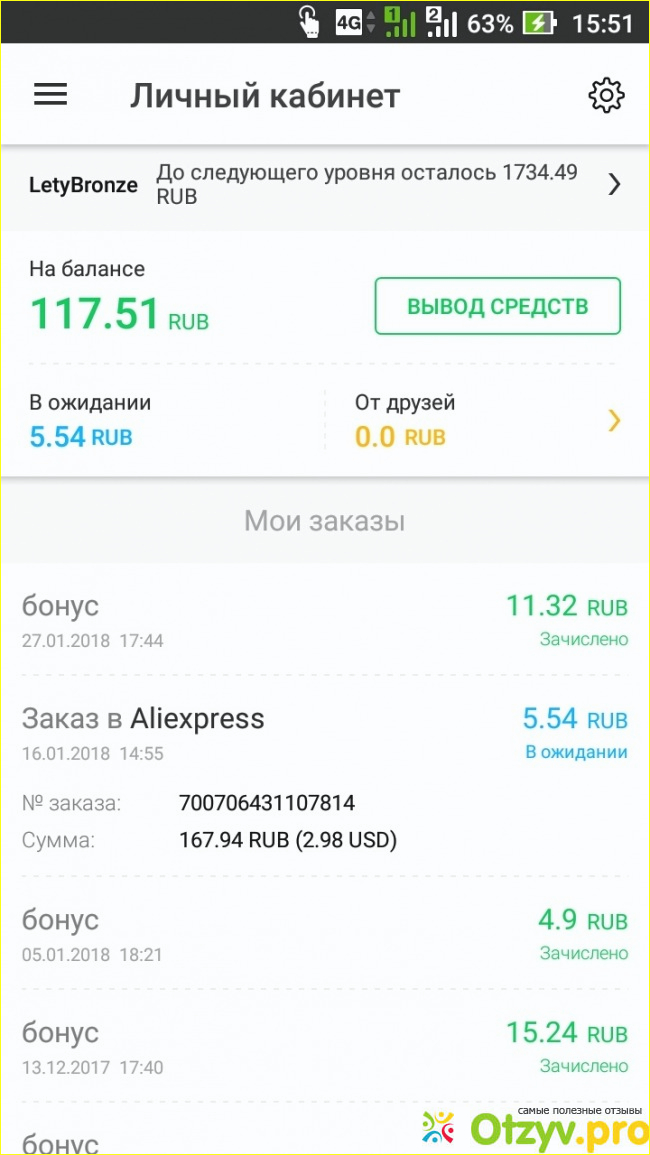The height and width of the screenshot is (1155, 650).
Task: Open the hamburger drawer menu
Action: [50, 95]
